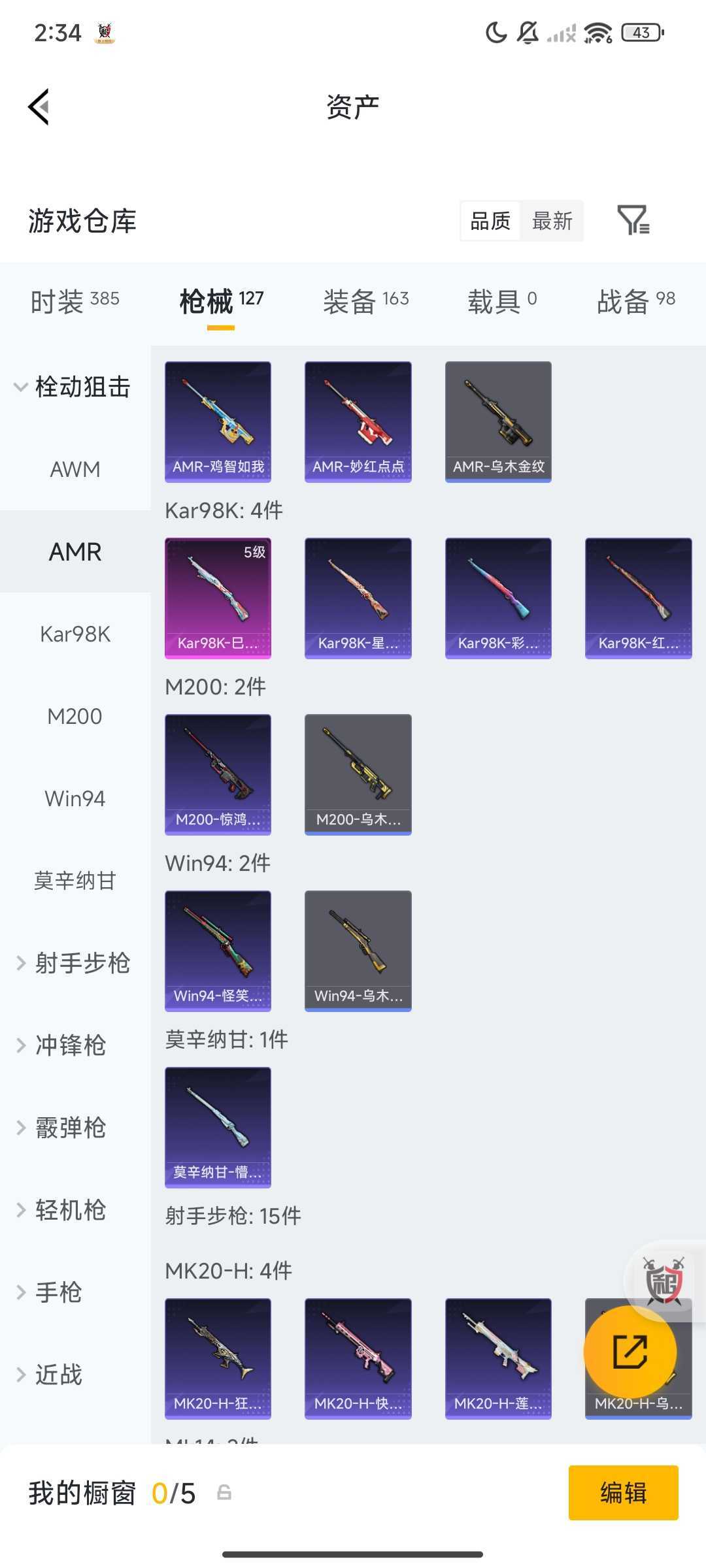Viewport: 706px width, 1568px height.
Task: Select Kar98K in the sidebar
Action: pos(75,634)
